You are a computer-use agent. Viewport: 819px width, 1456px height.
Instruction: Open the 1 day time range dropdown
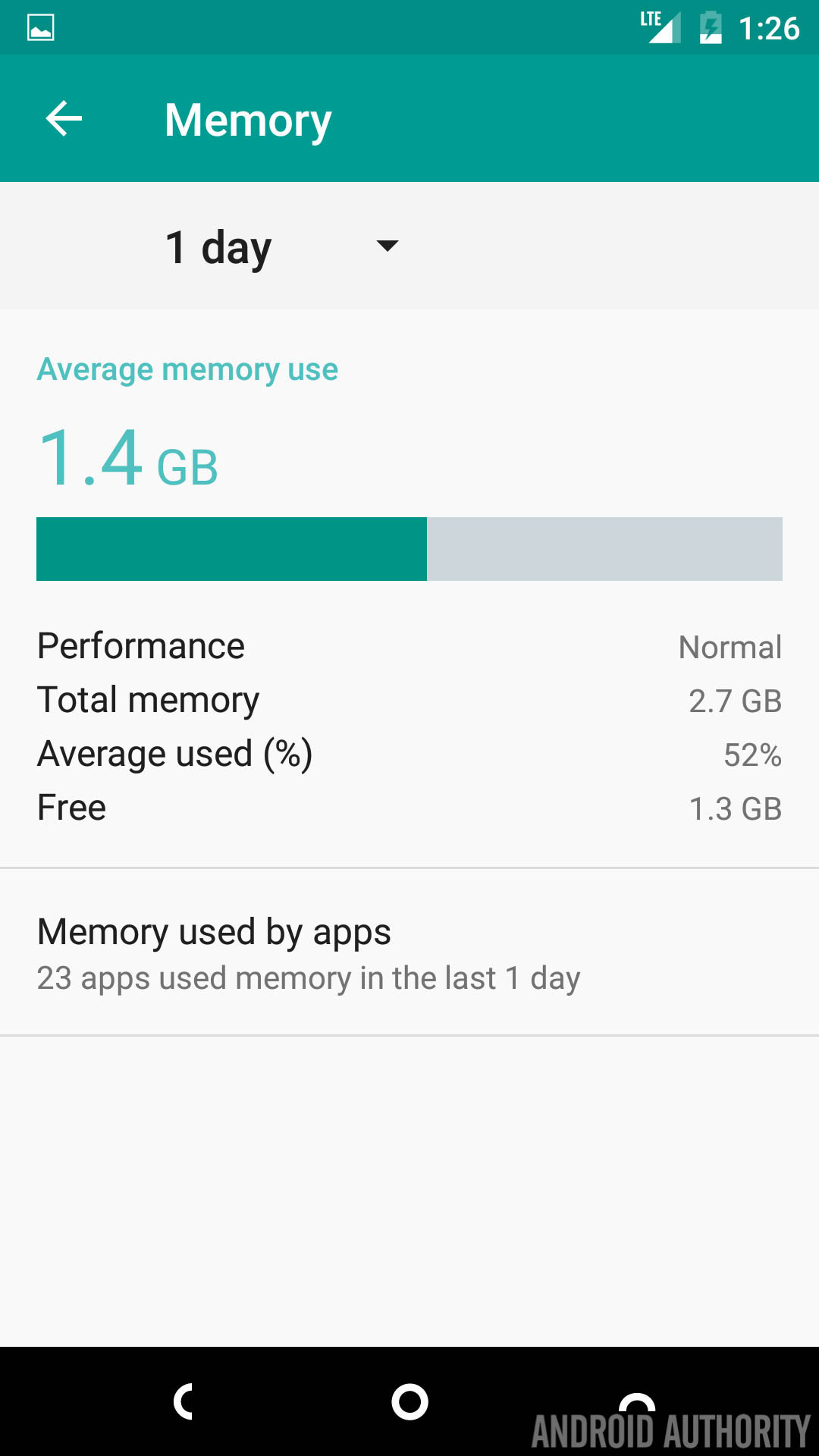(282, 246)
